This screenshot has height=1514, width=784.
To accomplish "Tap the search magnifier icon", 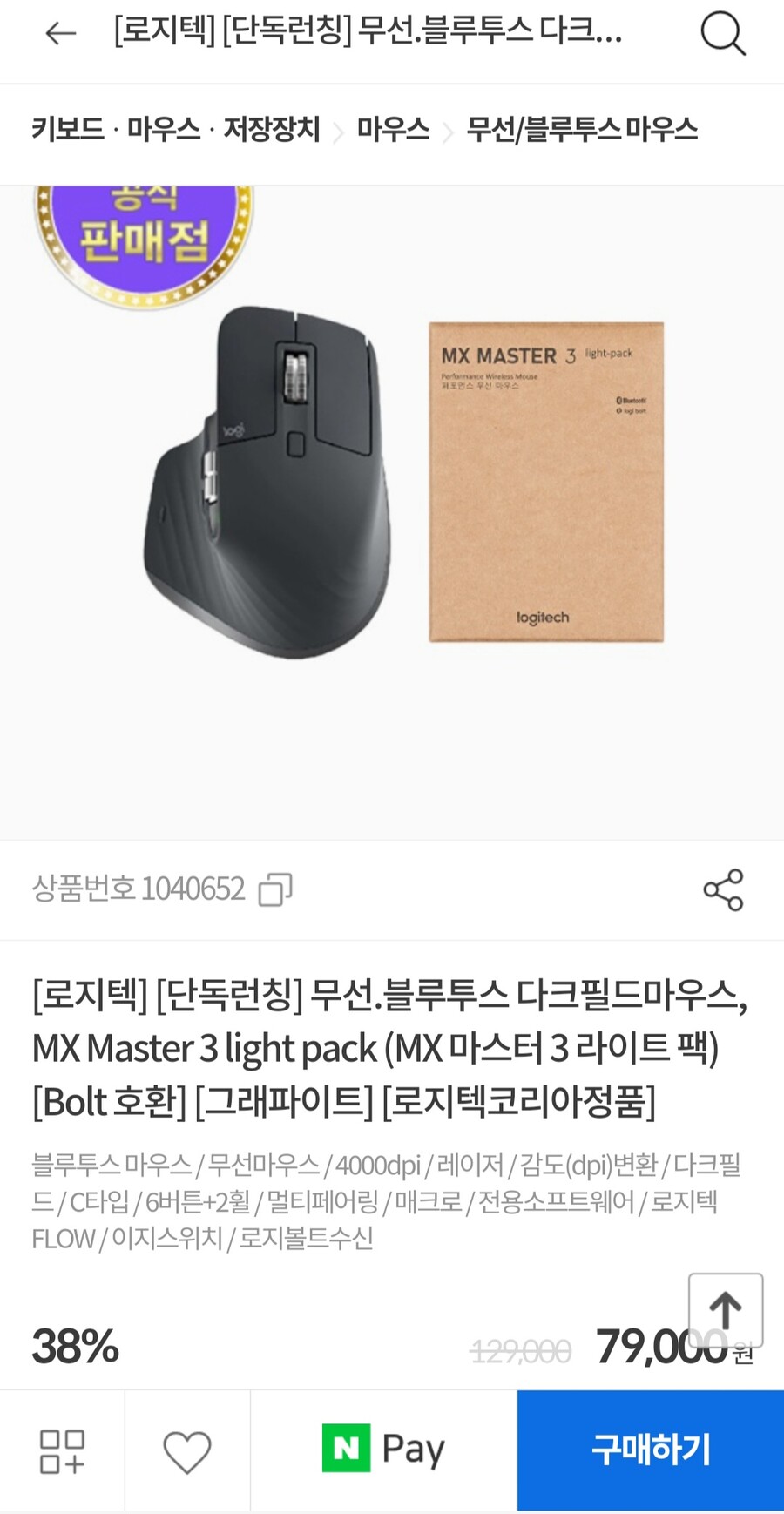I will point(724,35).
